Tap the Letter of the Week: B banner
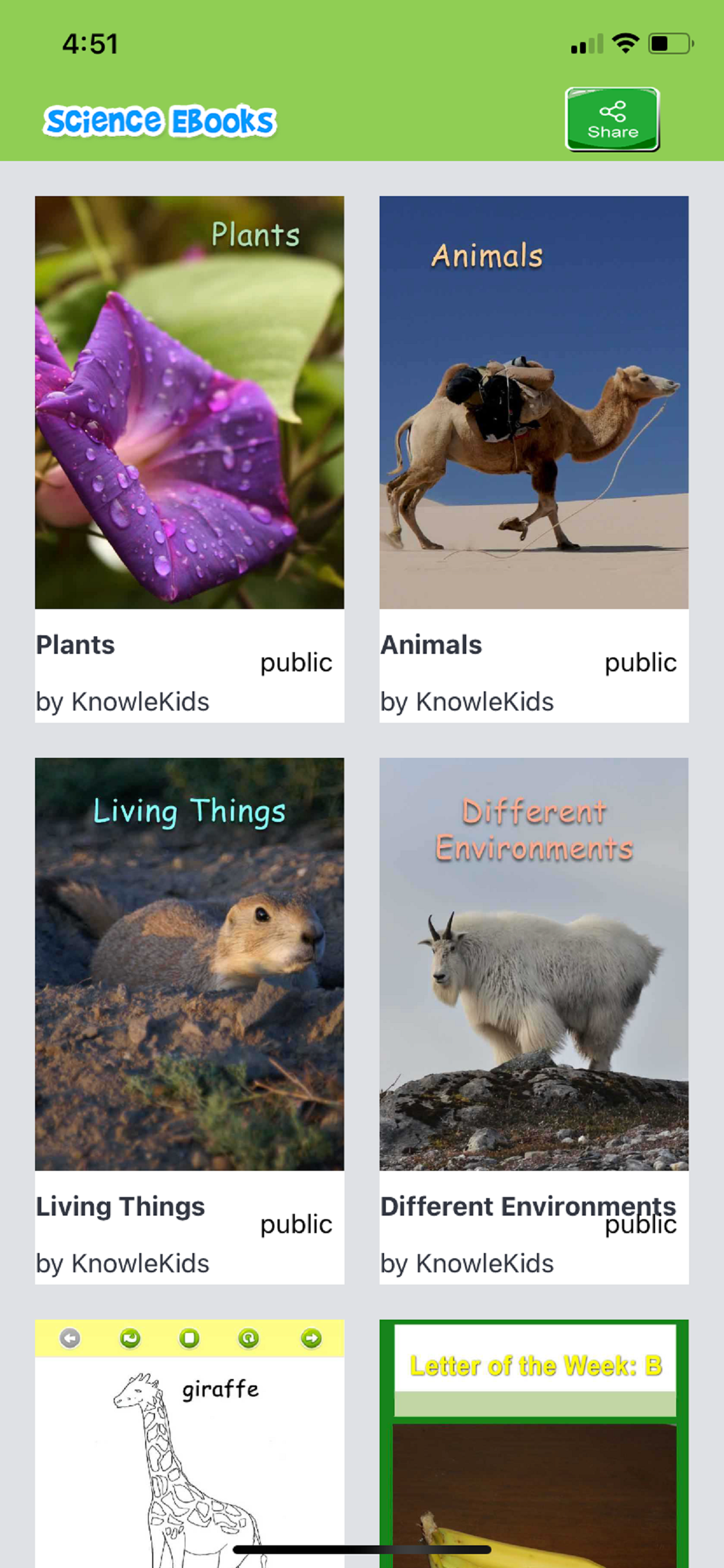This screenshot has width=724, height=1568. [x=538, y=1366]
